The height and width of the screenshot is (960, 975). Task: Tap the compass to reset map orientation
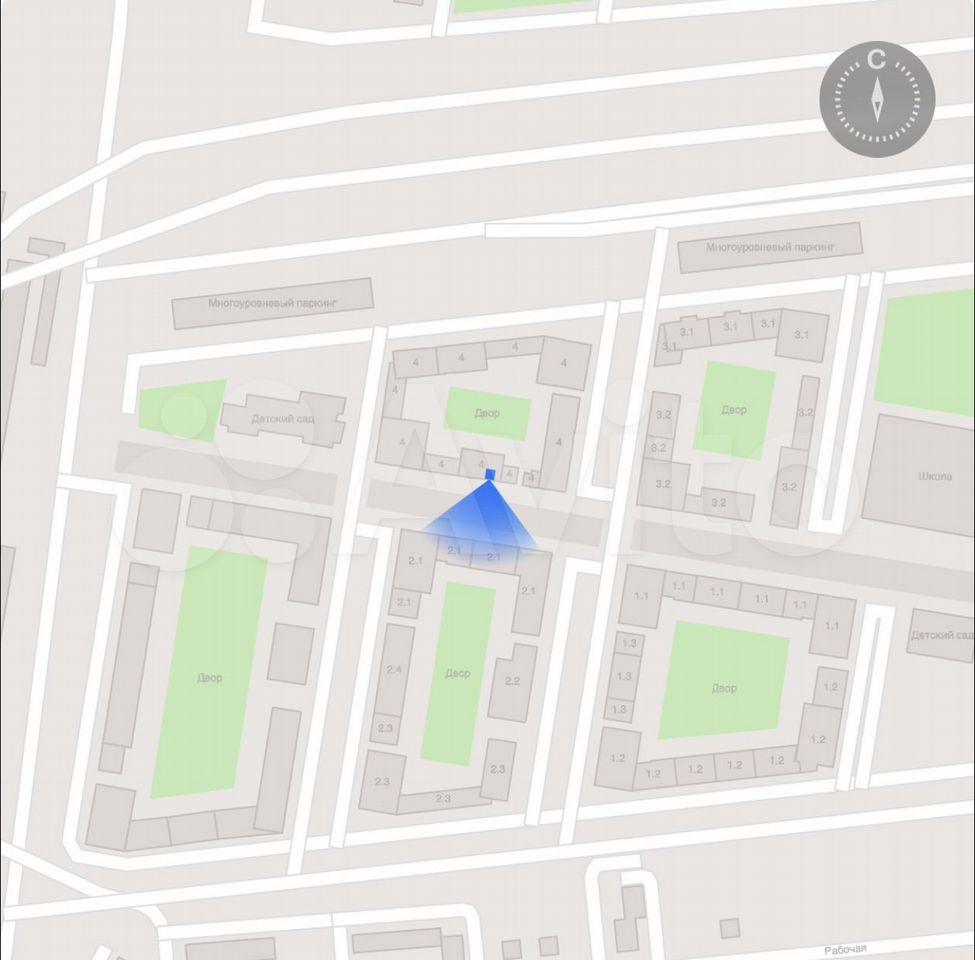coord(877,98)
